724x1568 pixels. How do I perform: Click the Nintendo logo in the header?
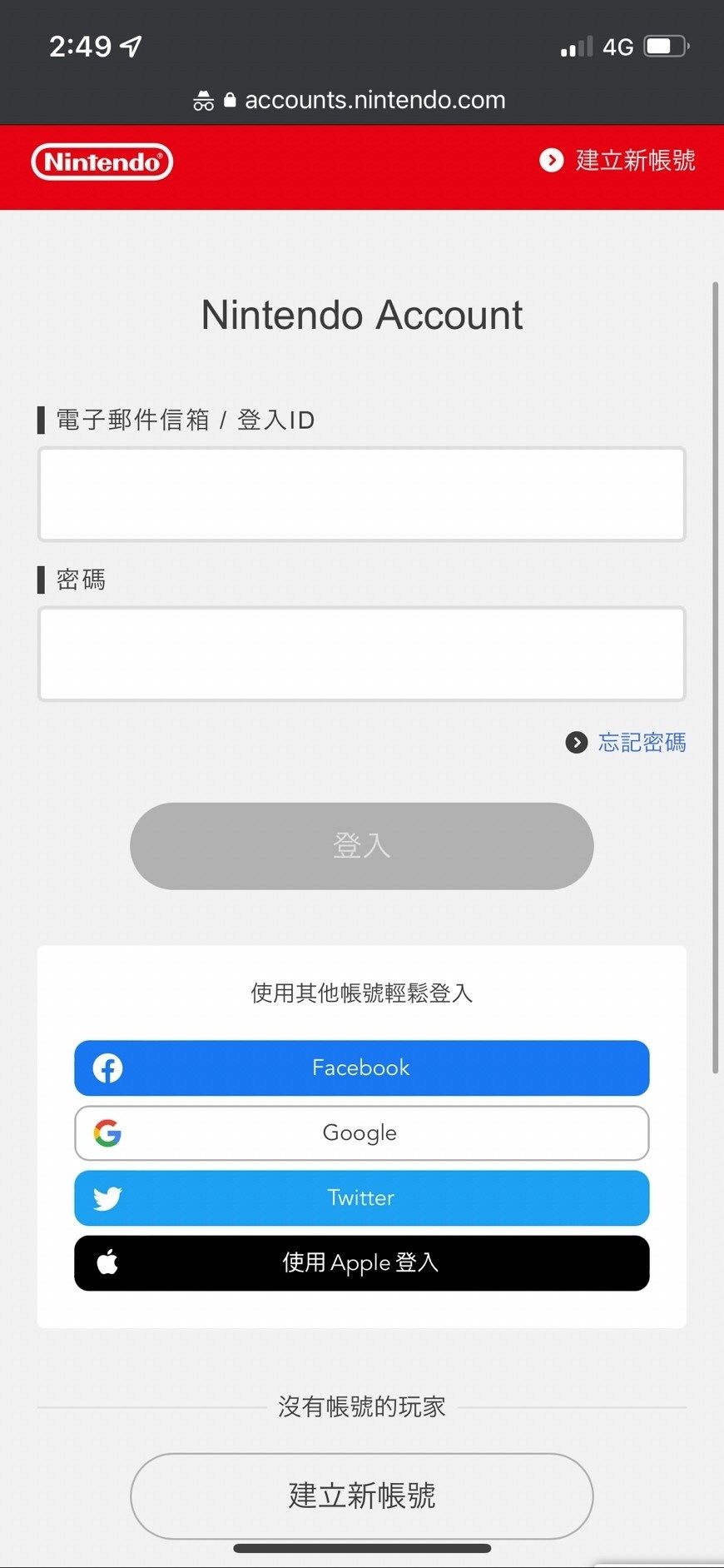(102, 162)
